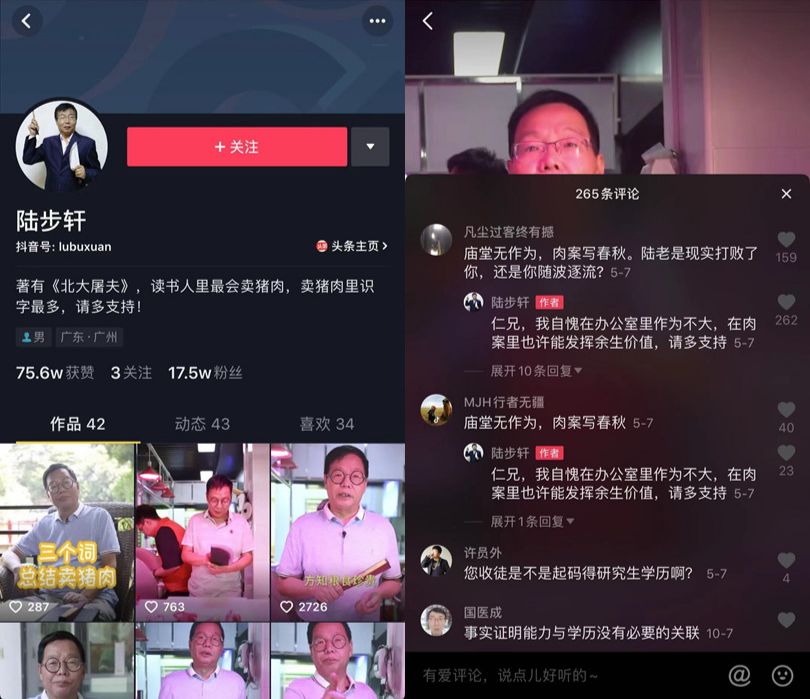Close the 265条评论 comments panel
Screen dimensions: 810x699
coord(786,194)
